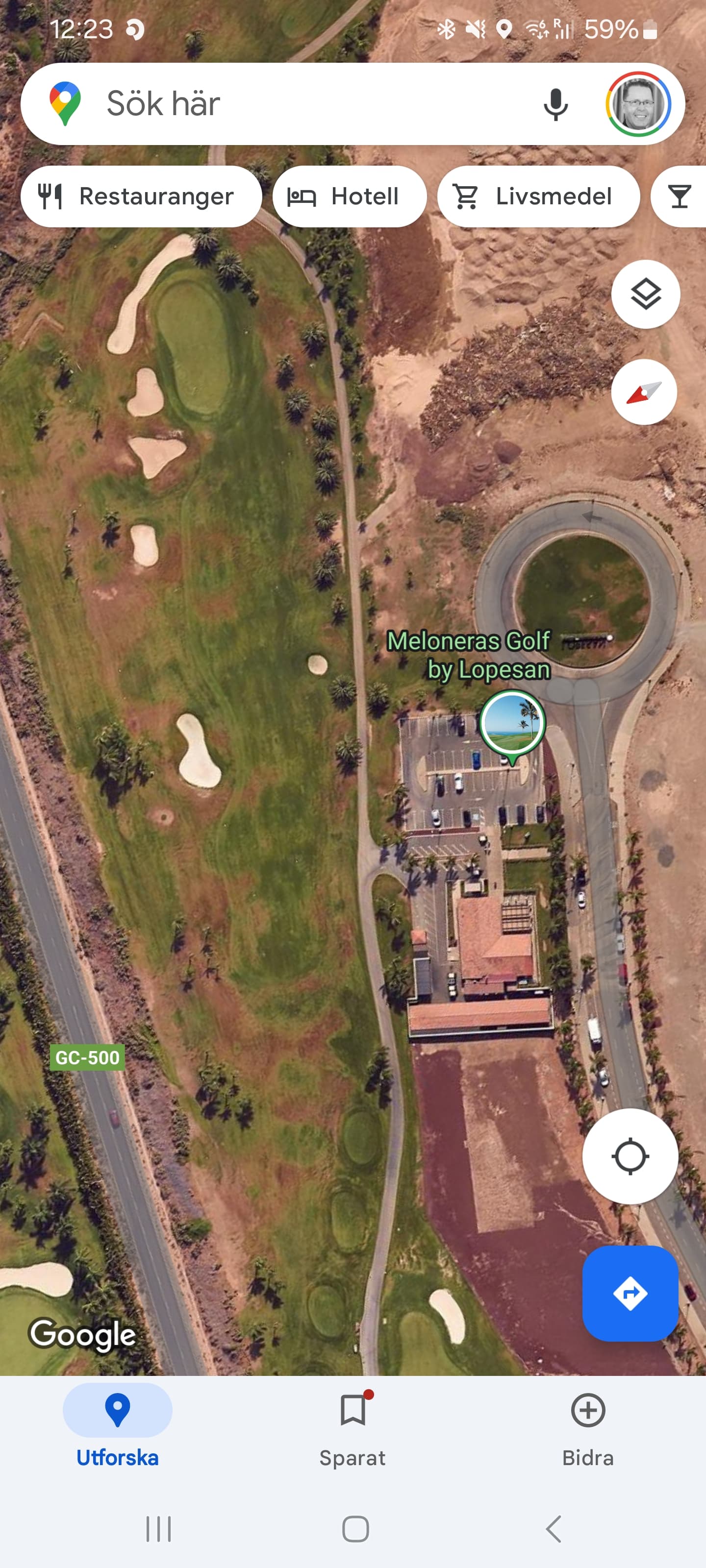The image size is (706, 1568).
Task: Select the Restauranger chip
Action: [x=141, y=196]
